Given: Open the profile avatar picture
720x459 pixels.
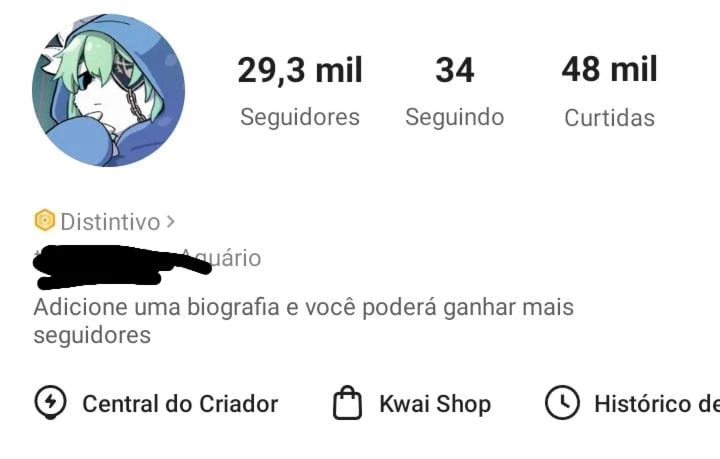Looking at the screenshot, I should 108,90.
